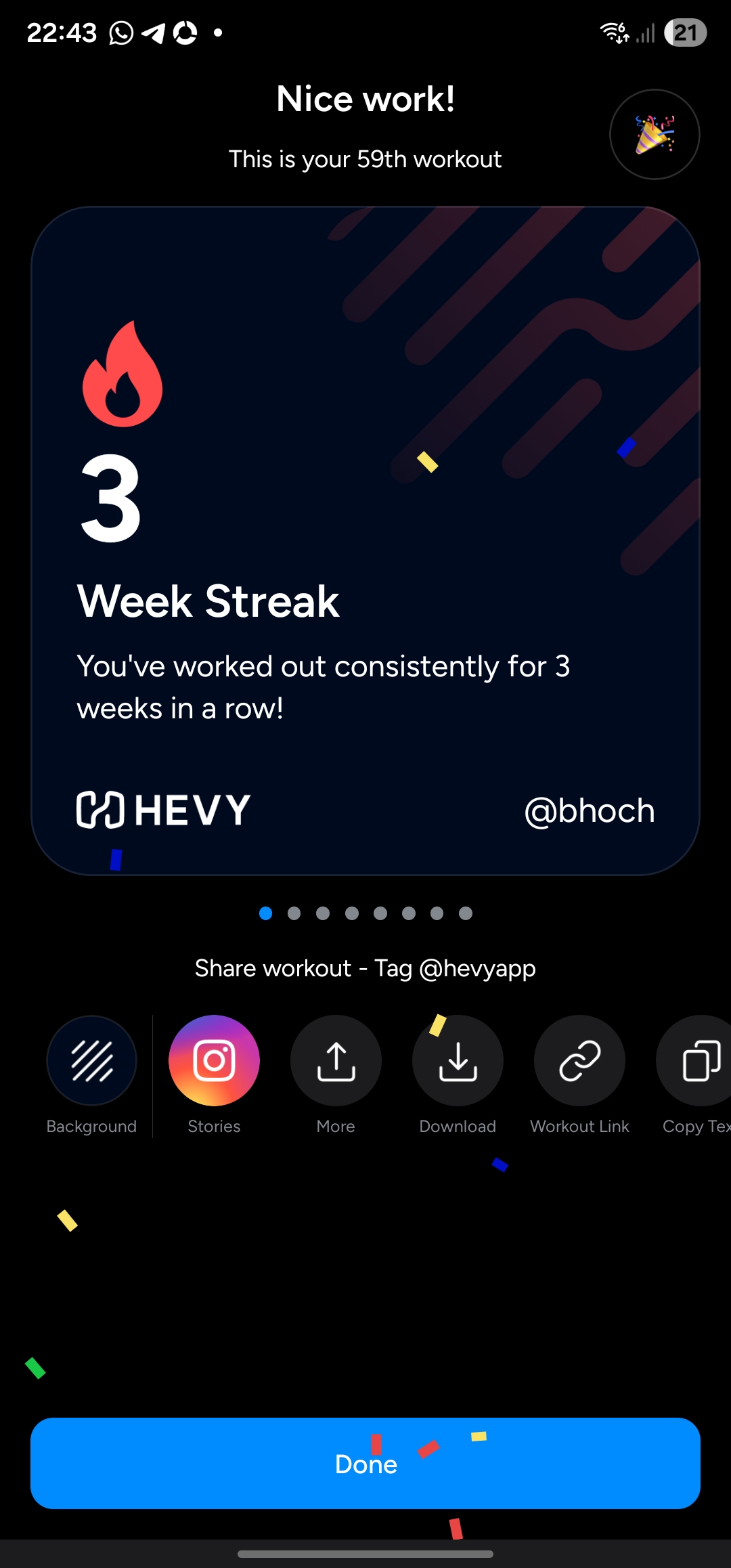Tap Done to finish
This screenshot has height=1568, width=731.
365,1463
